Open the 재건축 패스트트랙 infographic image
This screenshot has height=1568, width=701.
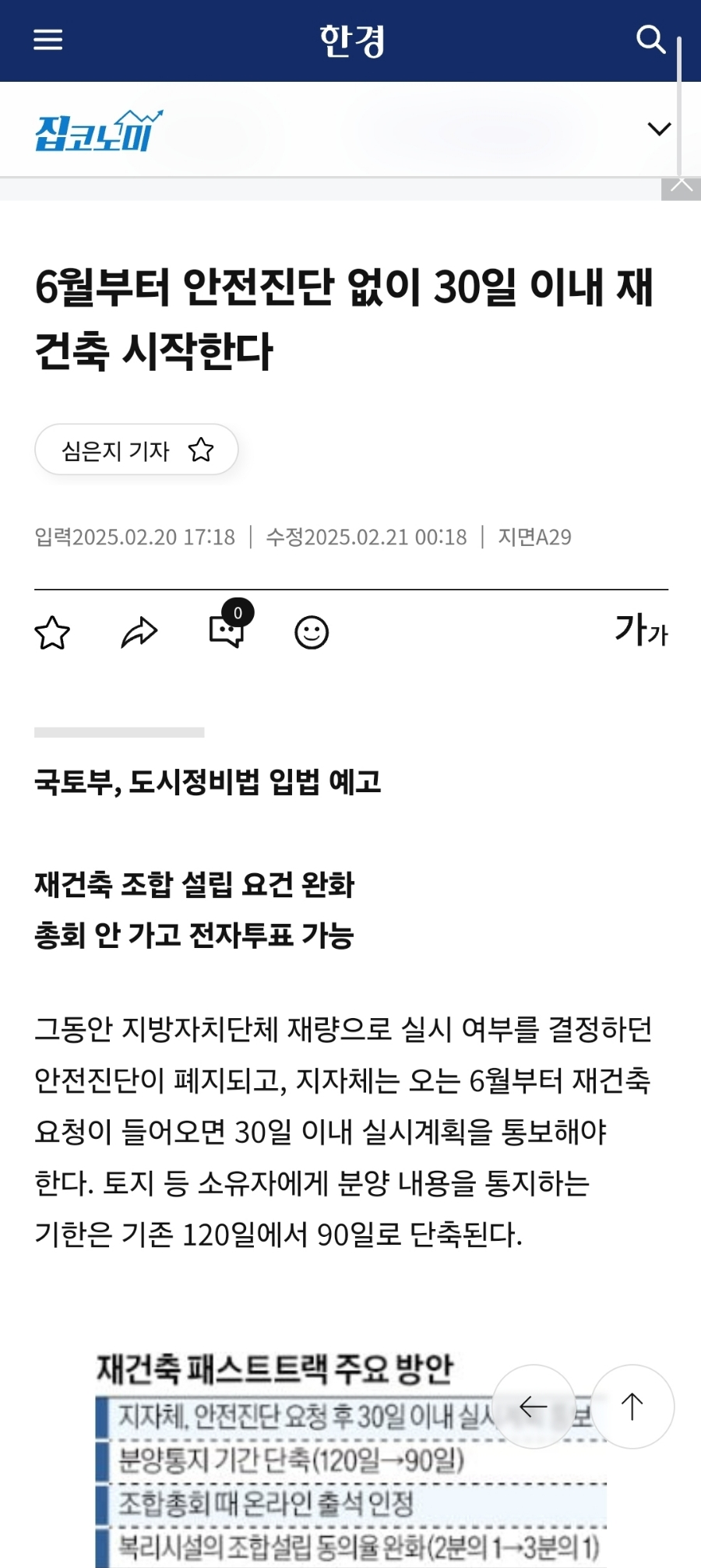pos(351,1457)
